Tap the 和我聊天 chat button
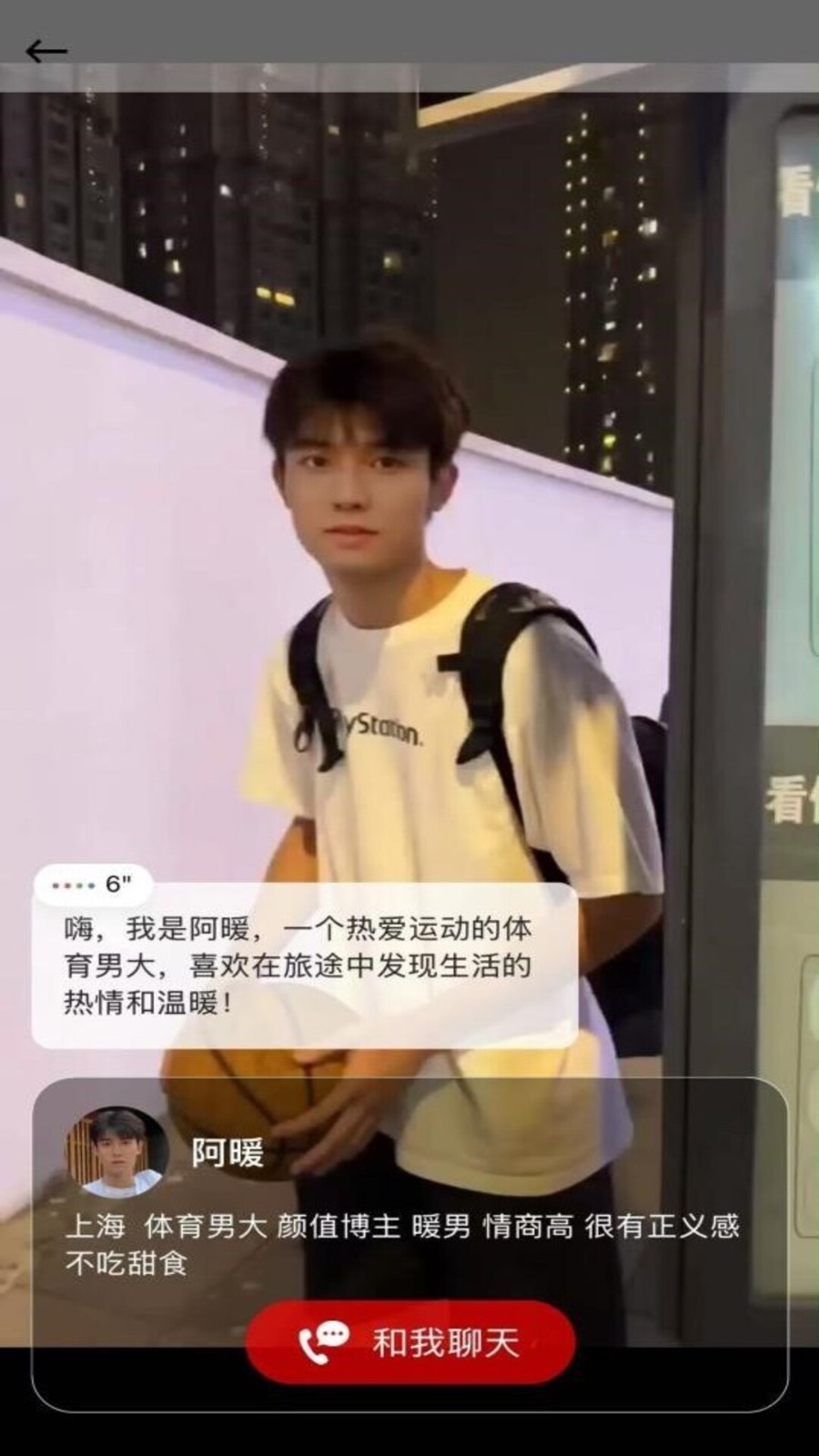Image resolution: width=819 pixels, height=1456 pixels. (x=409, y=1343)
